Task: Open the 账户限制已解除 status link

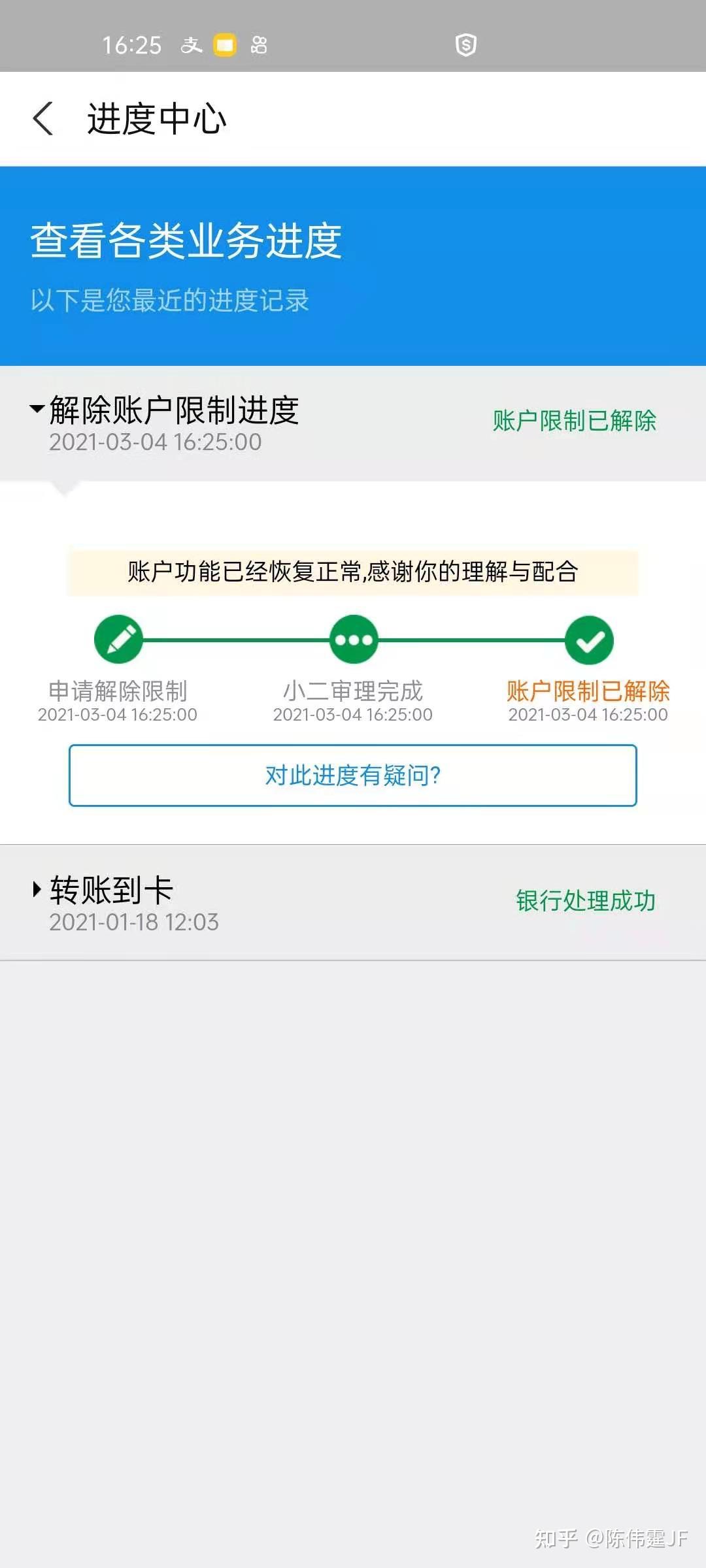Action: click(x=575, y=422)
